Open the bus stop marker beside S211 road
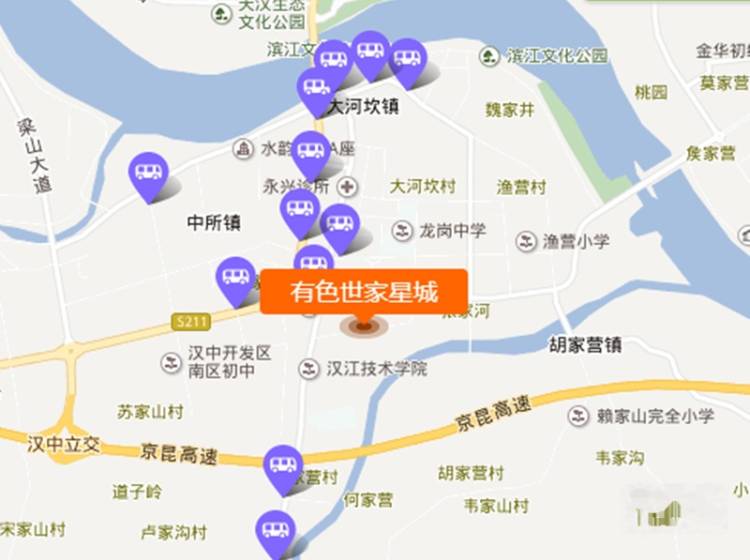The height and width of the screenshot is (560, 750). [x=236, y=278]
